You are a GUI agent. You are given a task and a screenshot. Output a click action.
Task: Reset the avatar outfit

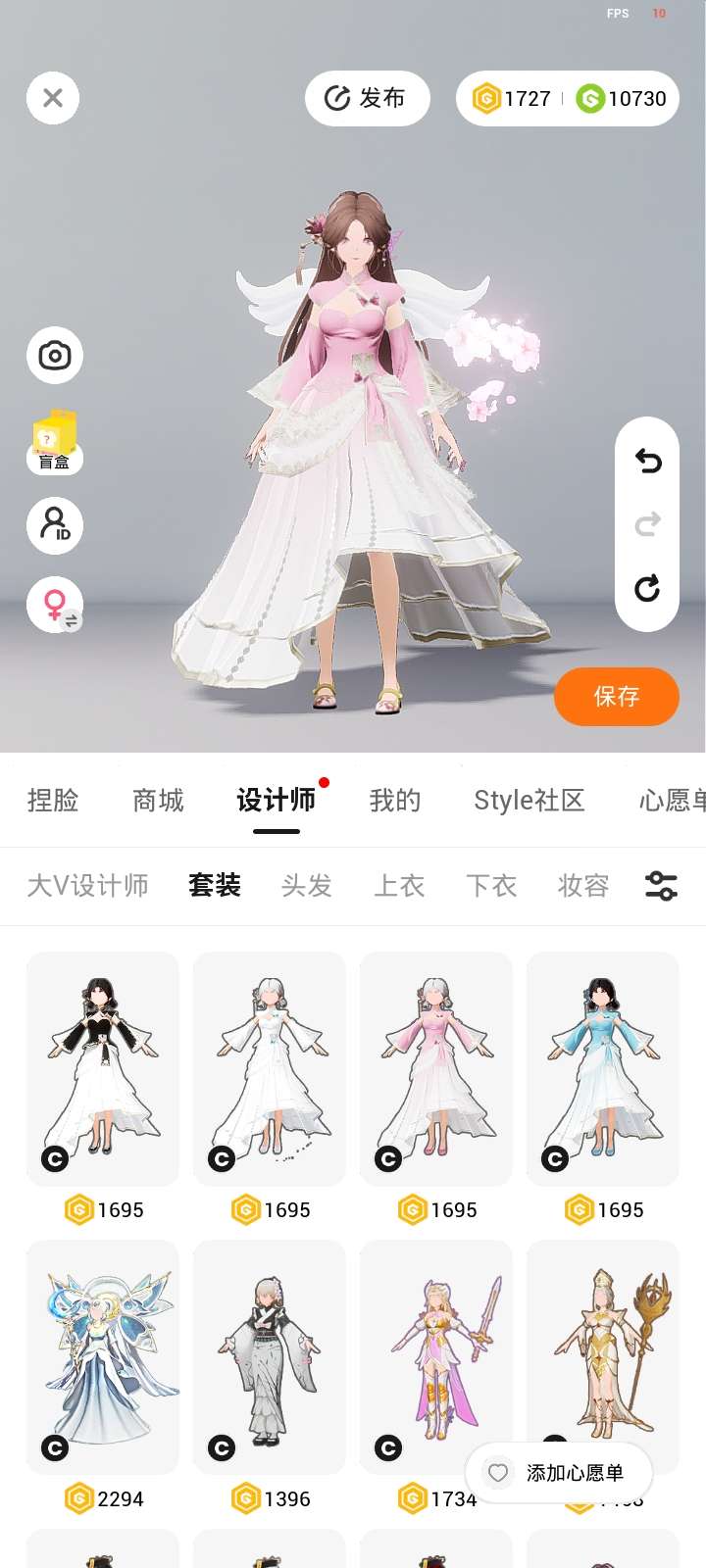click(647, 588)
